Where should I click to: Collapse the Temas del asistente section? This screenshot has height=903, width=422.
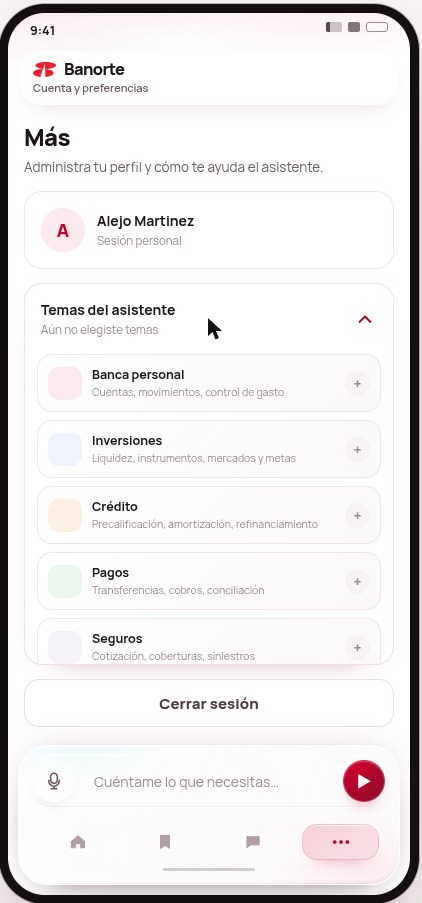(x=364, y=320)
